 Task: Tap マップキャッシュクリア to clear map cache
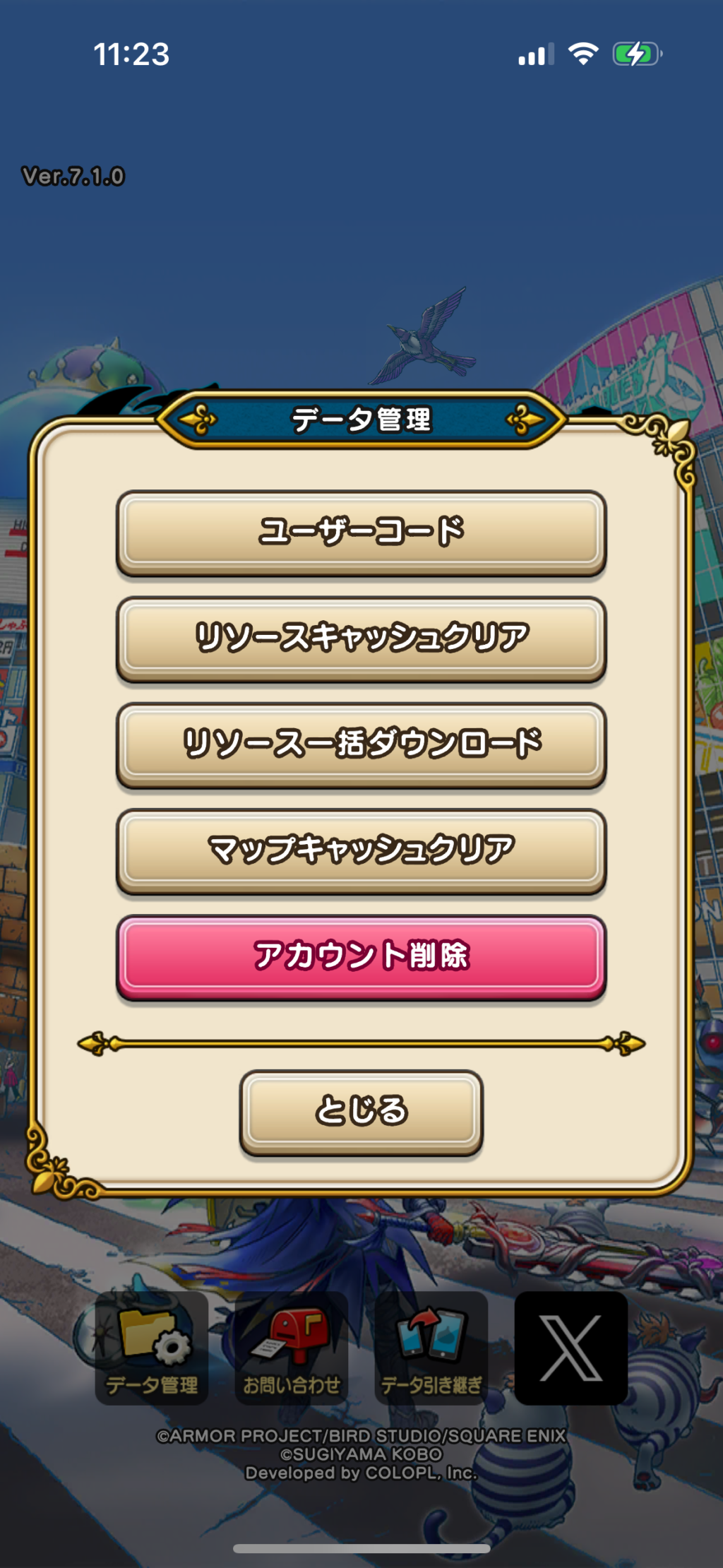pos(361,850)
